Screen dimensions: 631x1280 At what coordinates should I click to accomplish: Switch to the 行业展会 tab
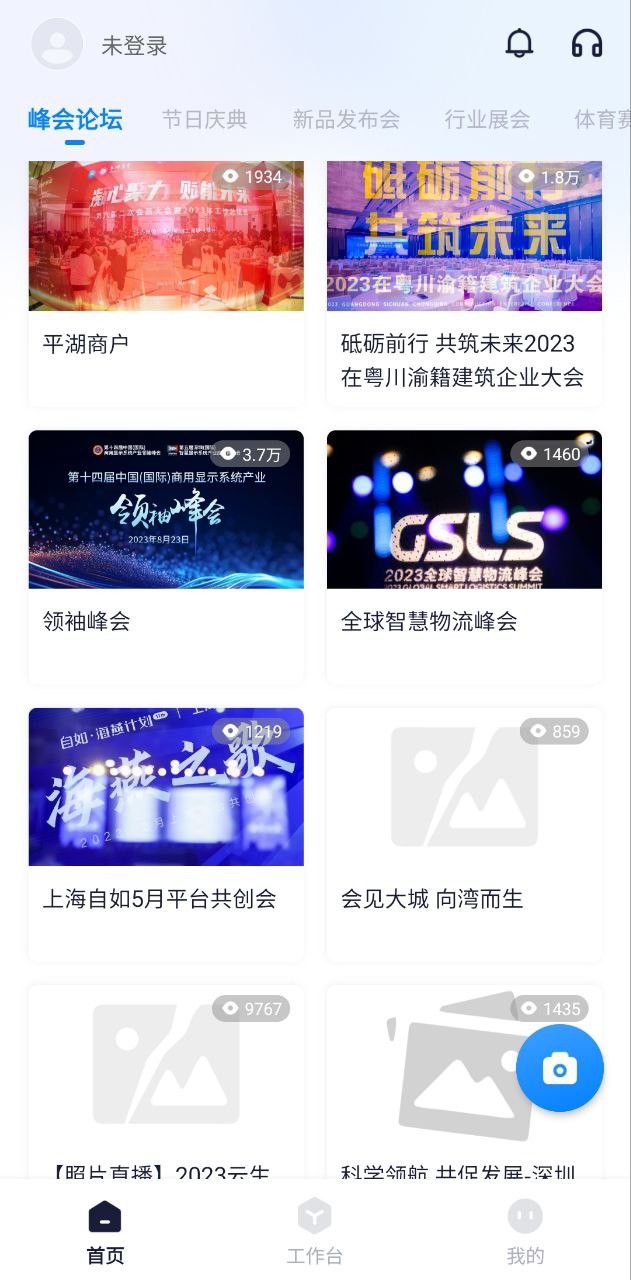click(x=487, y=120)
